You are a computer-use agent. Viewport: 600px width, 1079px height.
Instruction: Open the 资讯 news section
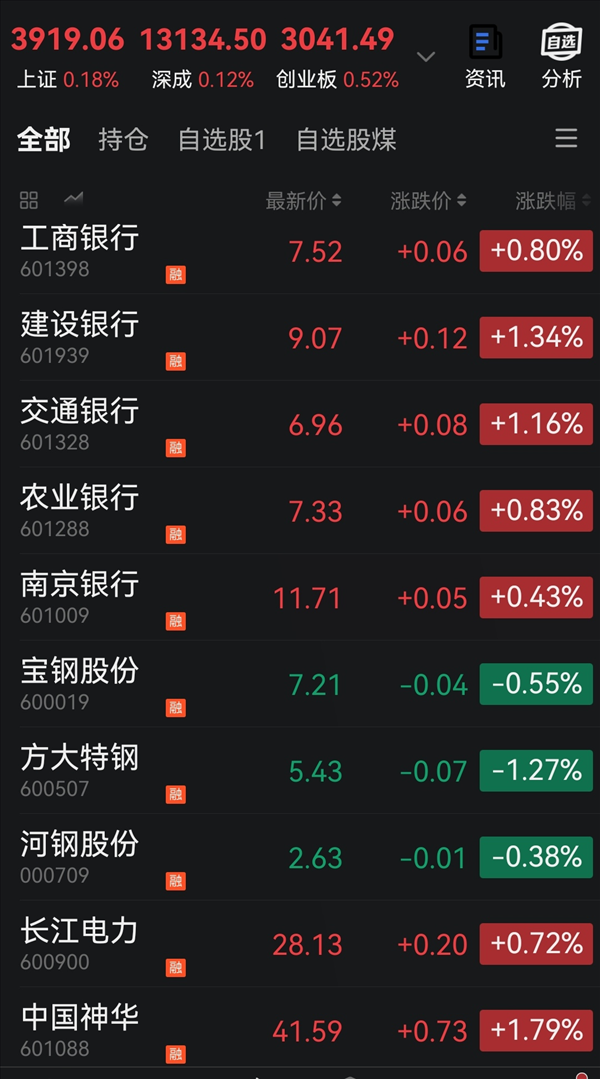coord(485,57)
